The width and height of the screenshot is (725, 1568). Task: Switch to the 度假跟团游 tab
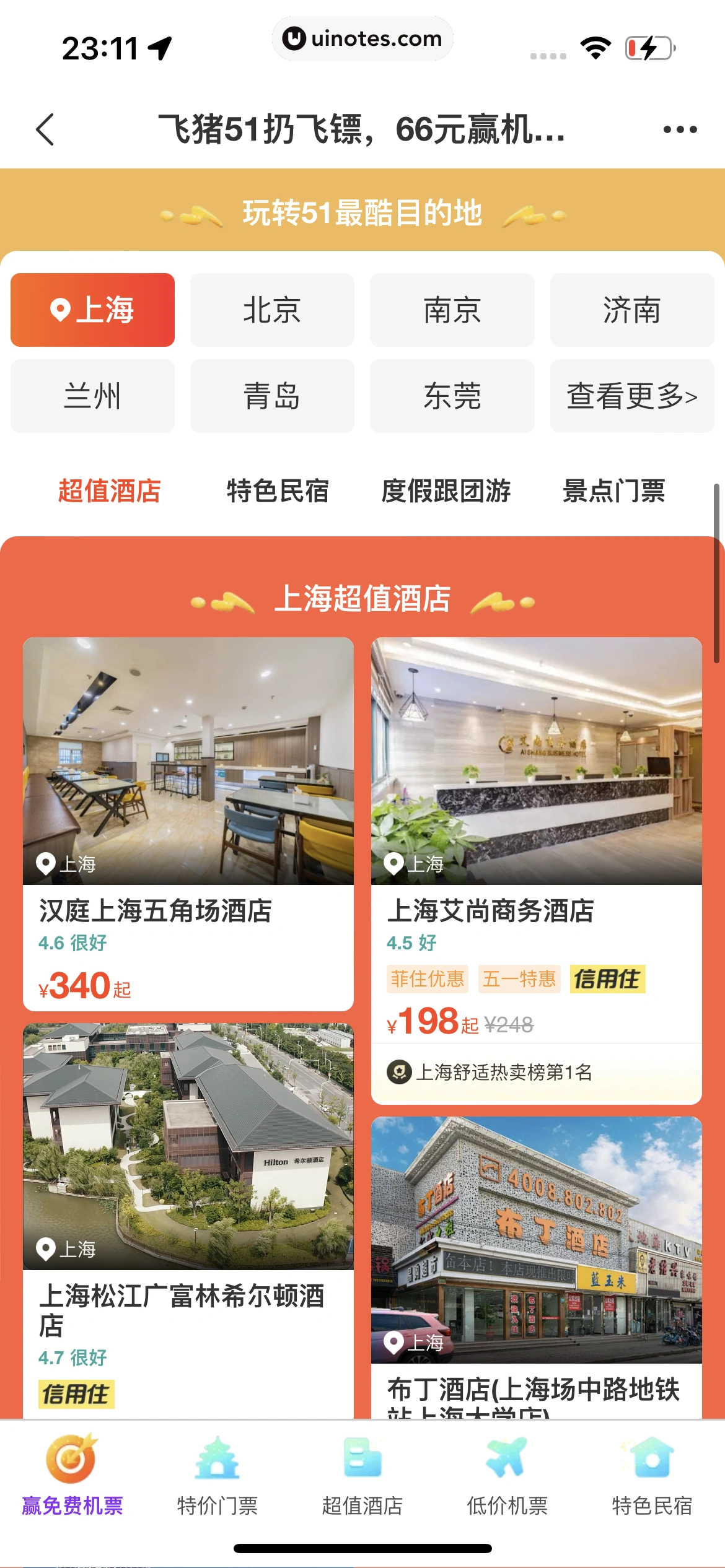[x=446, y=491]
